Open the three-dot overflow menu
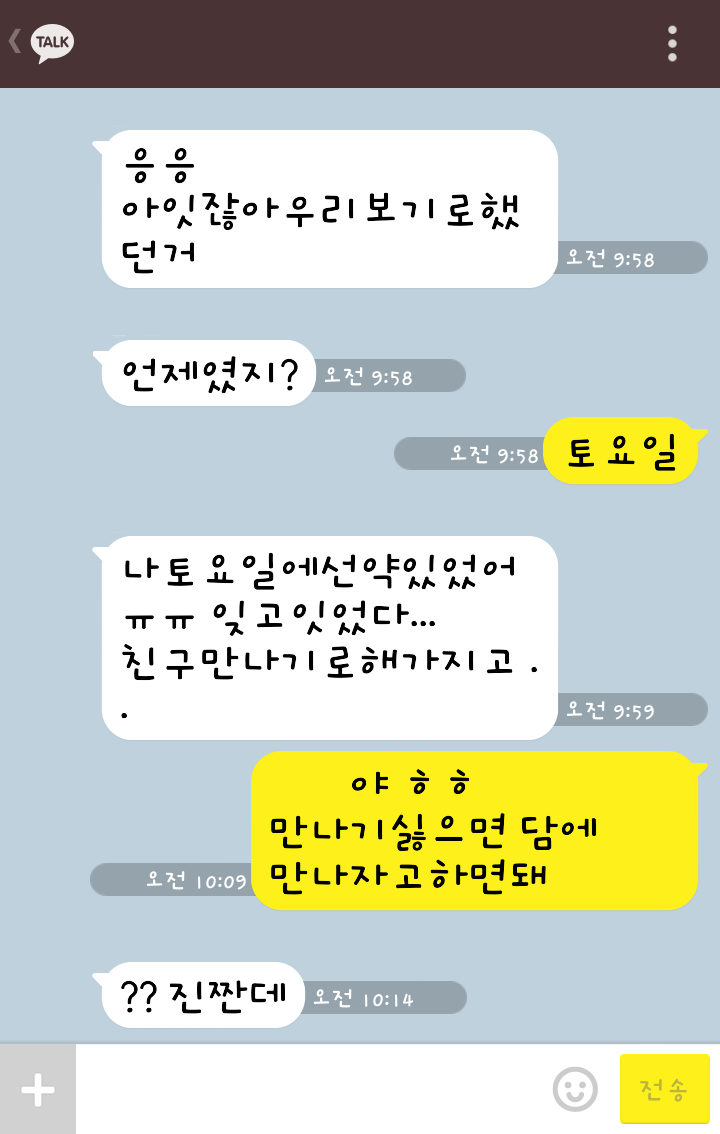The image size is (720, 1134). point(672,44)
